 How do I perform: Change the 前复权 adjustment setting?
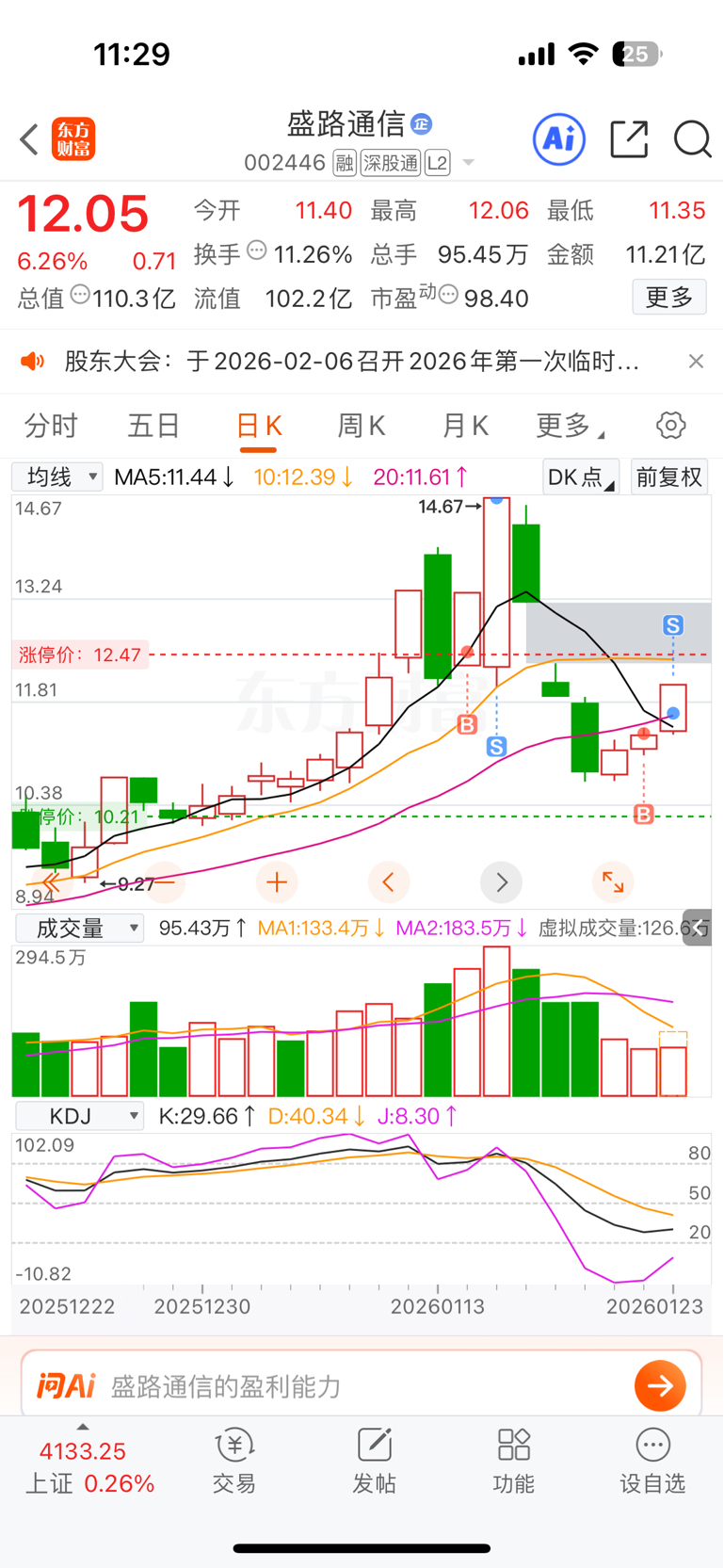pyautogui.click(x=669, y=477)
